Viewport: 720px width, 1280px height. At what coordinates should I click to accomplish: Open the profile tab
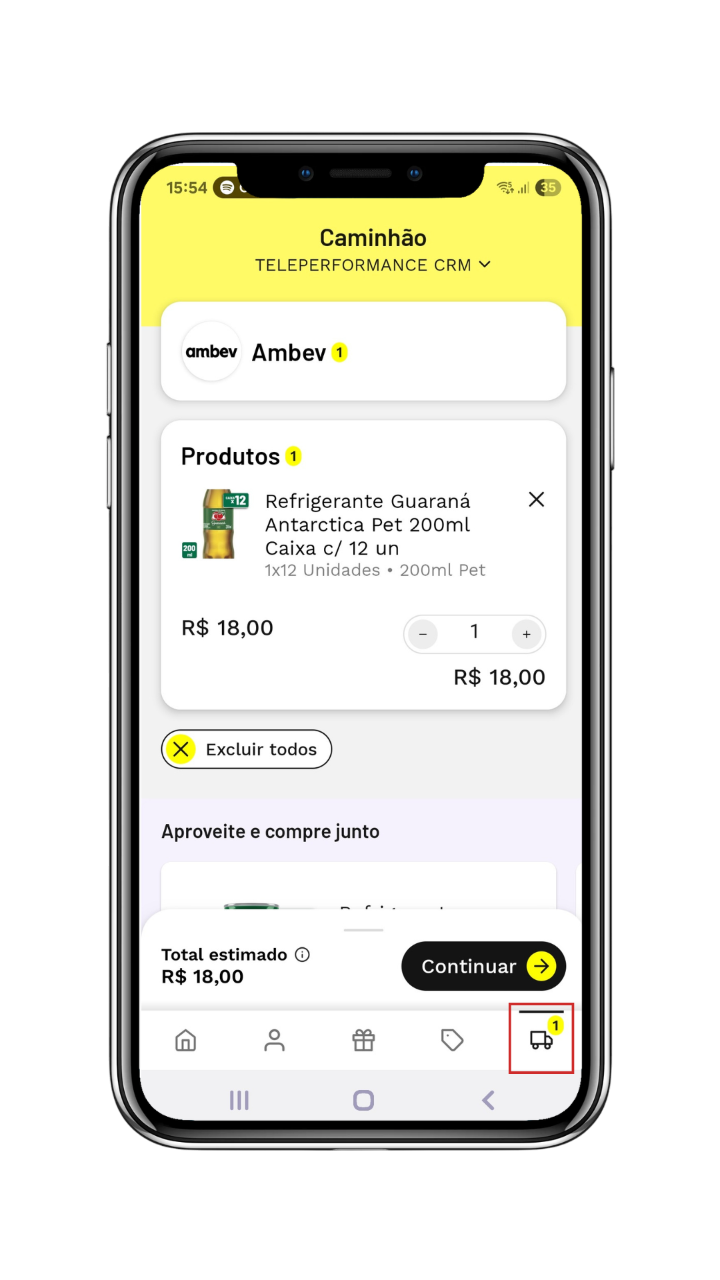[274, 1040]
